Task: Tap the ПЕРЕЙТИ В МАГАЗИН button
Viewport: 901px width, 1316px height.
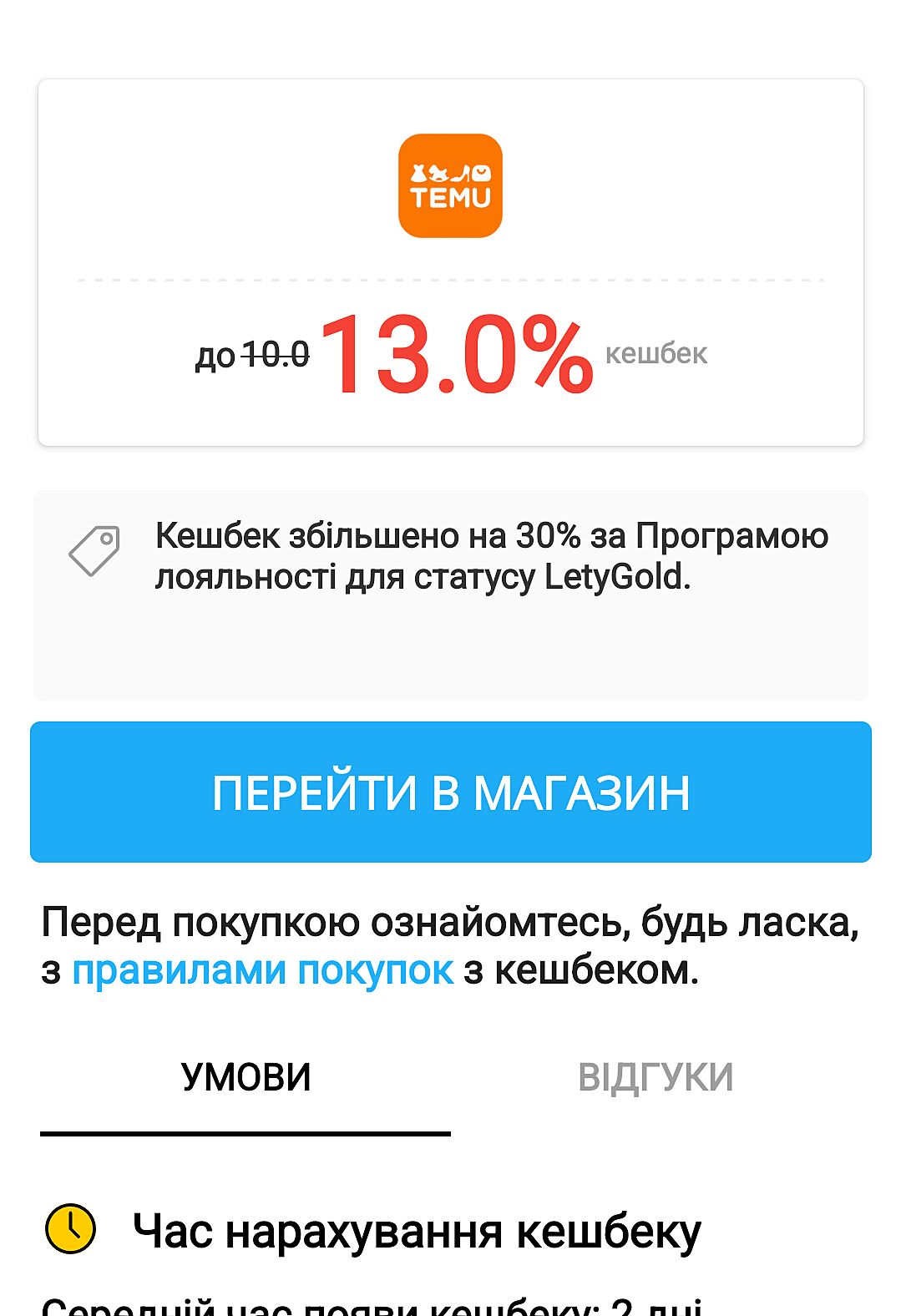Action: 450,792
